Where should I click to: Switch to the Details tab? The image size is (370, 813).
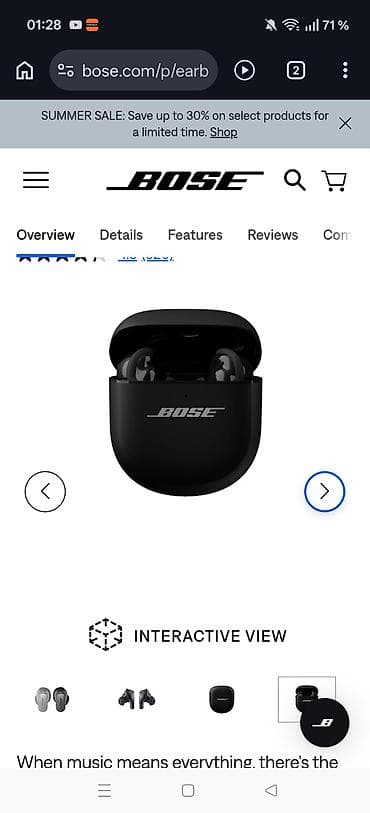coord(121,235)
